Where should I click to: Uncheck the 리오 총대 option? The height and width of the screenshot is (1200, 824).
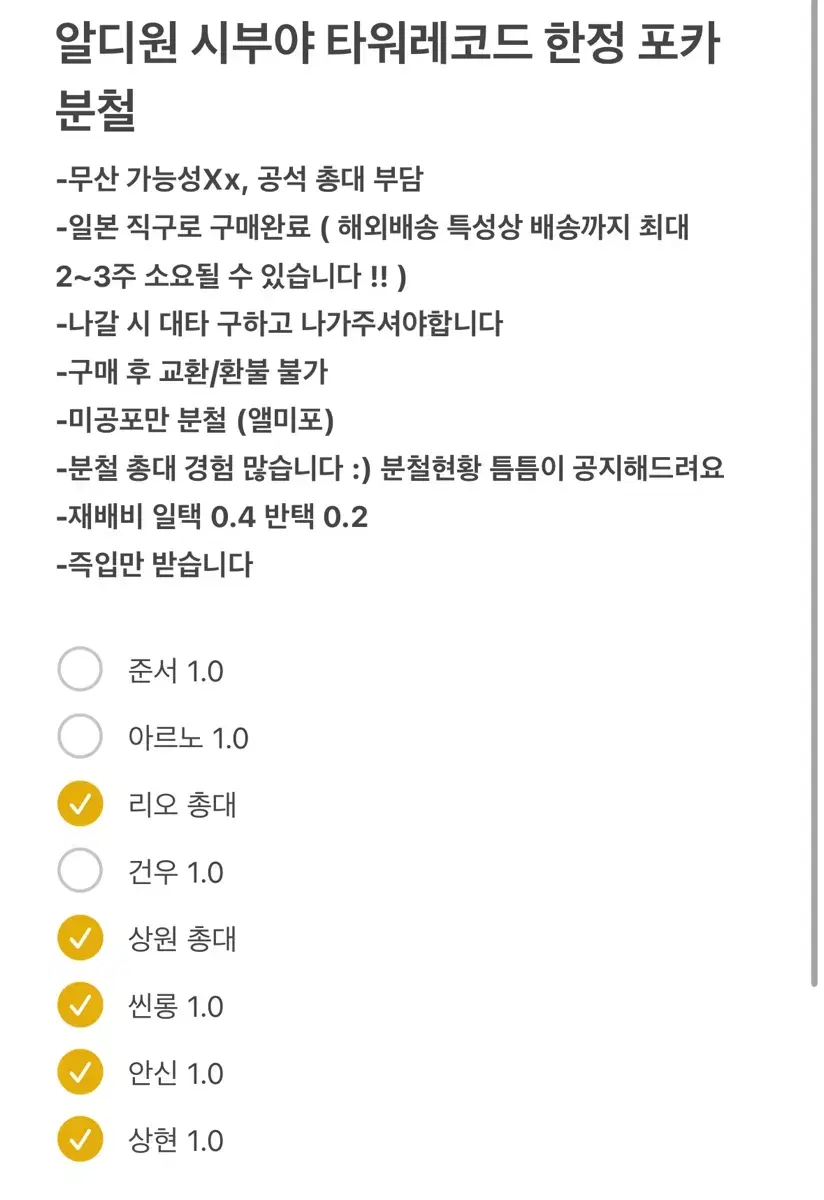(x=79, y=805)
